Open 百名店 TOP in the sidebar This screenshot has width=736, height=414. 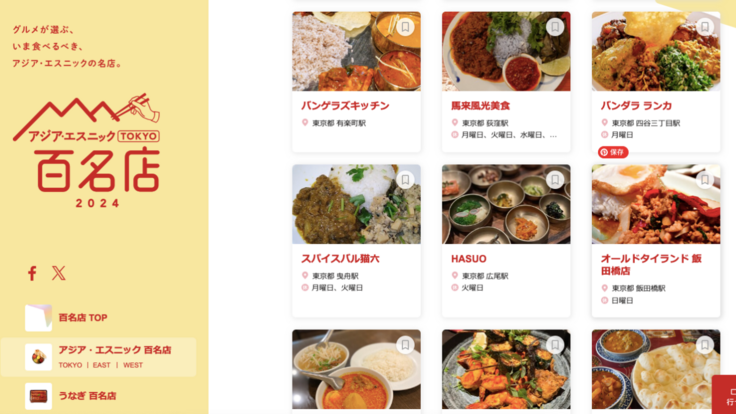point(82,318)
